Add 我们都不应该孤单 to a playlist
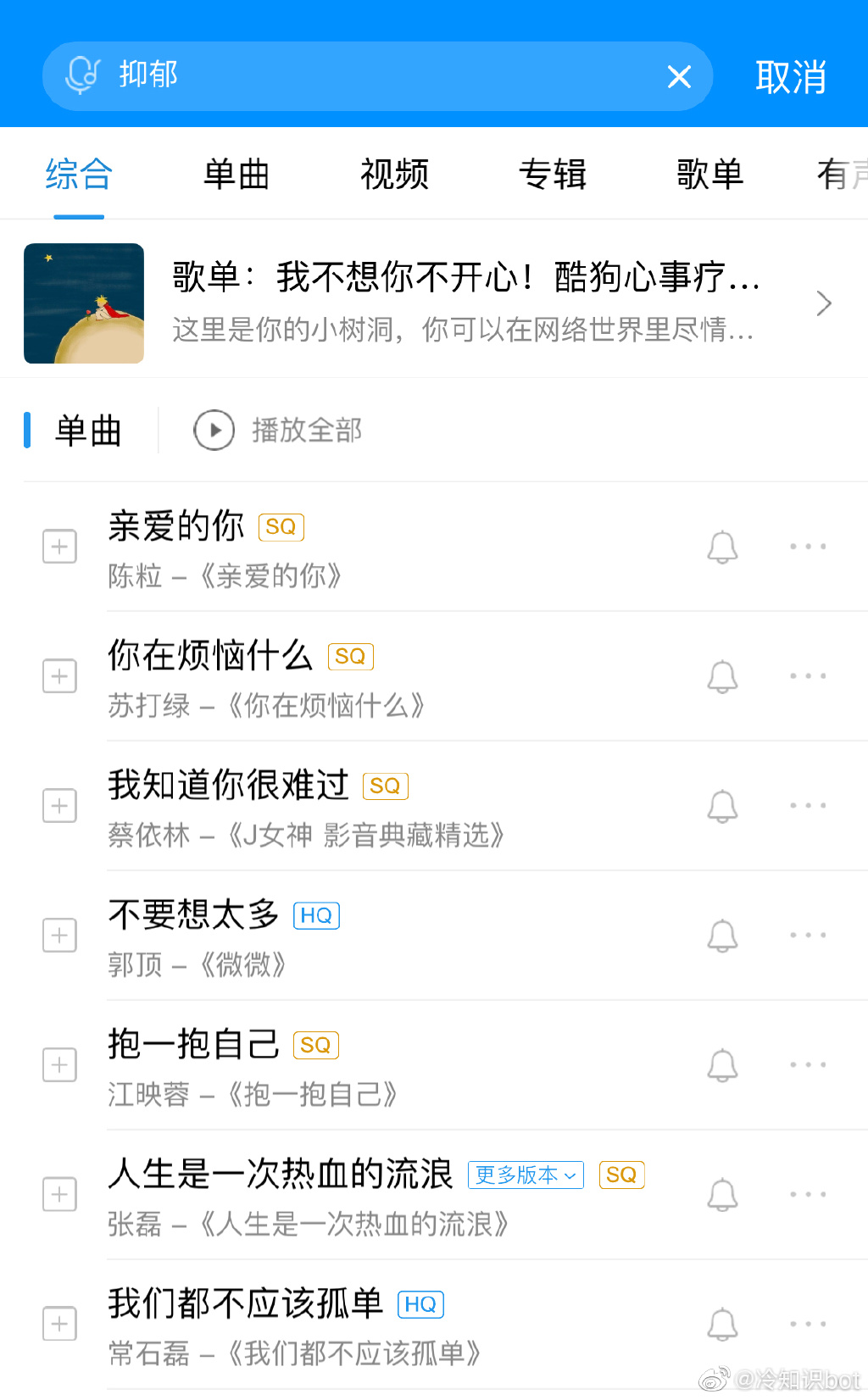The image size is (868, 1400). tap(58, 1323)
